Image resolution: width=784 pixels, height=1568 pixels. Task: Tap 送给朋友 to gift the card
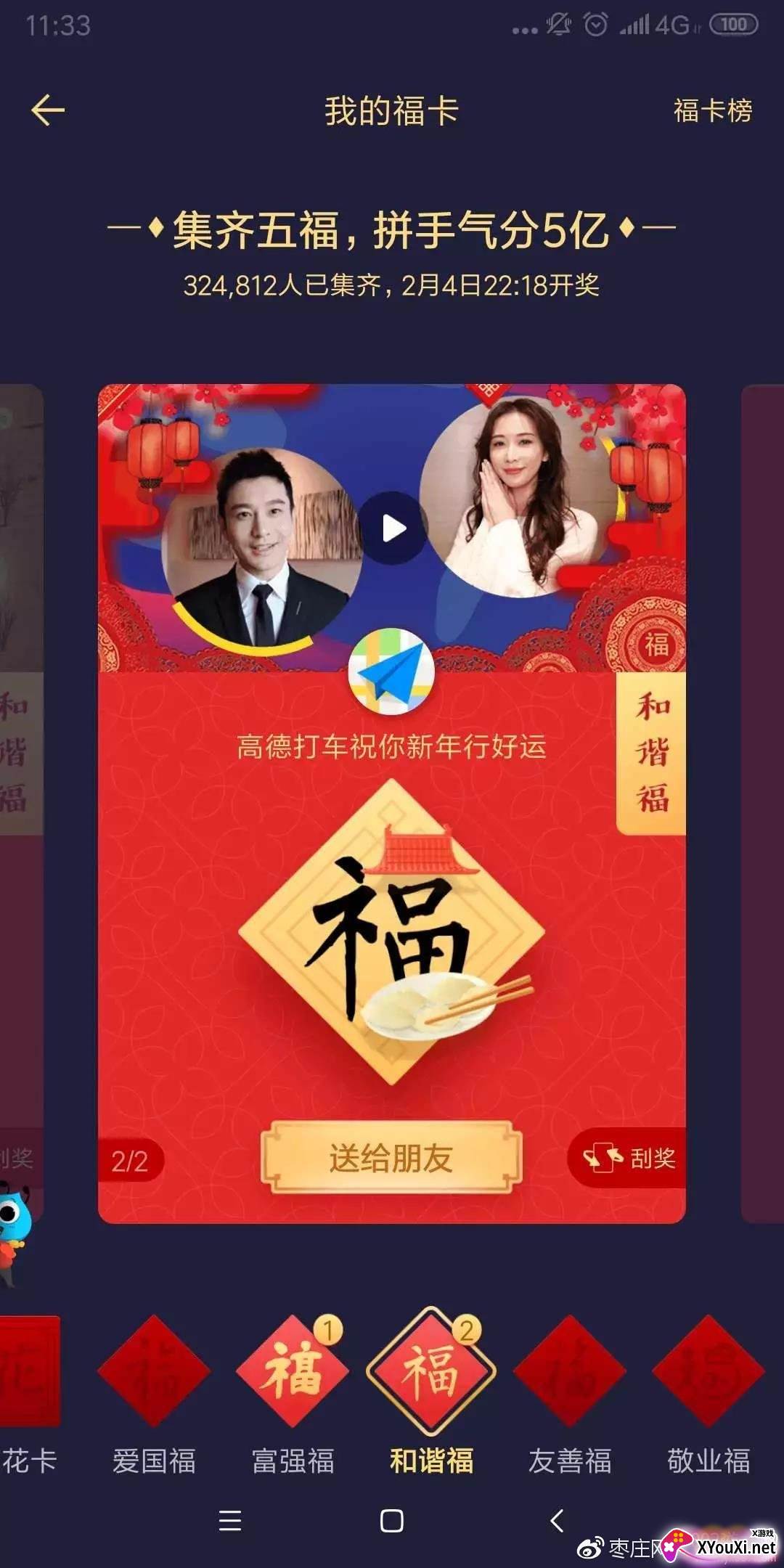pyautogui.click(x=391, y=1157)
